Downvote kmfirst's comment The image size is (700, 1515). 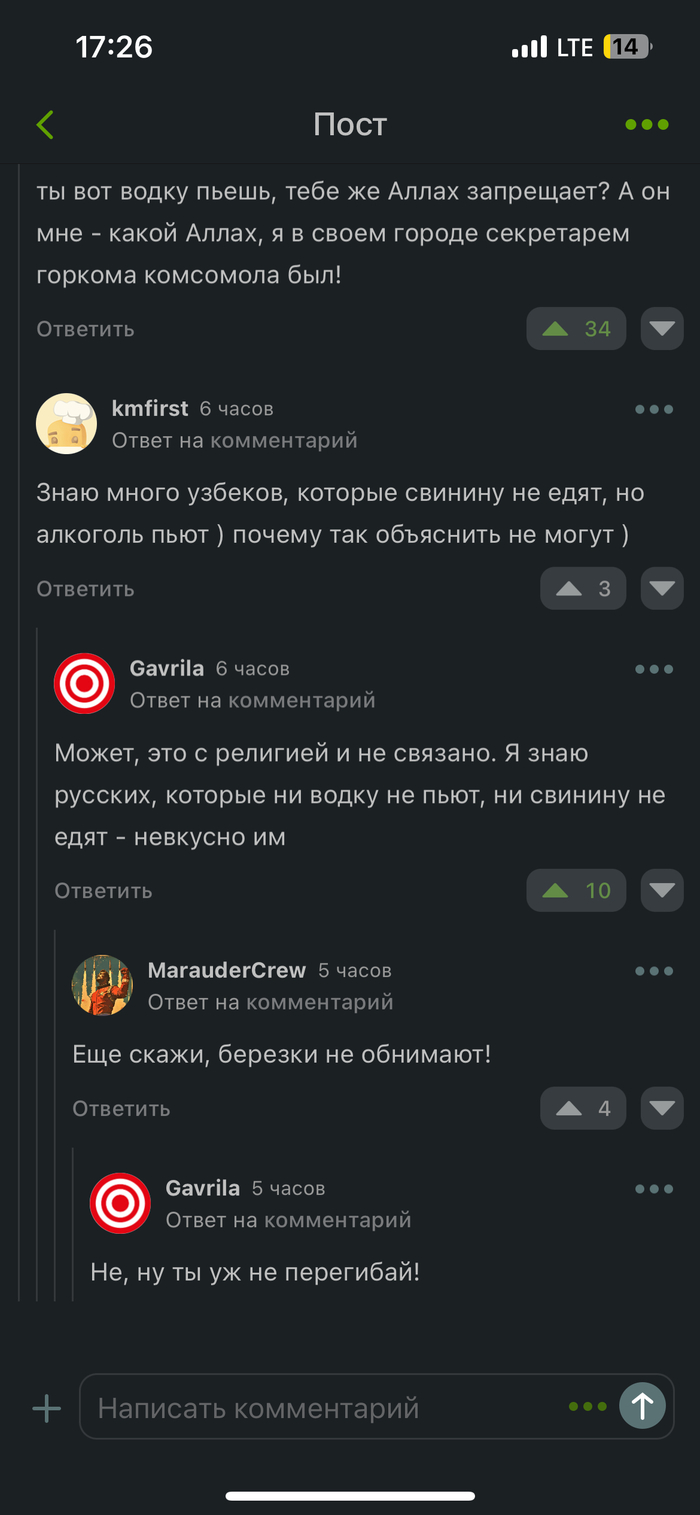click(662, 589)
